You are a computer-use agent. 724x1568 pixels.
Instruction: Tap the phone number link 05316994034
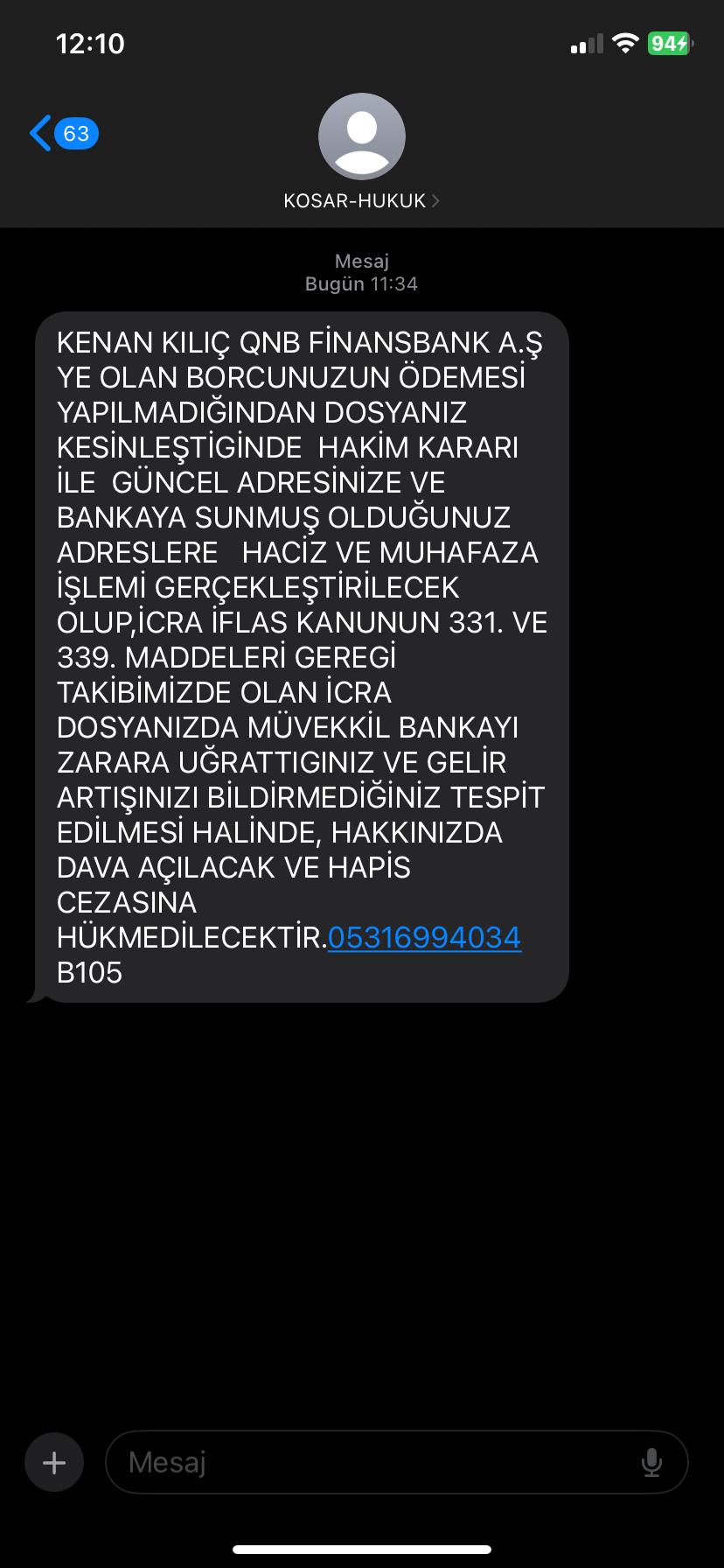[x=424, y=938]
